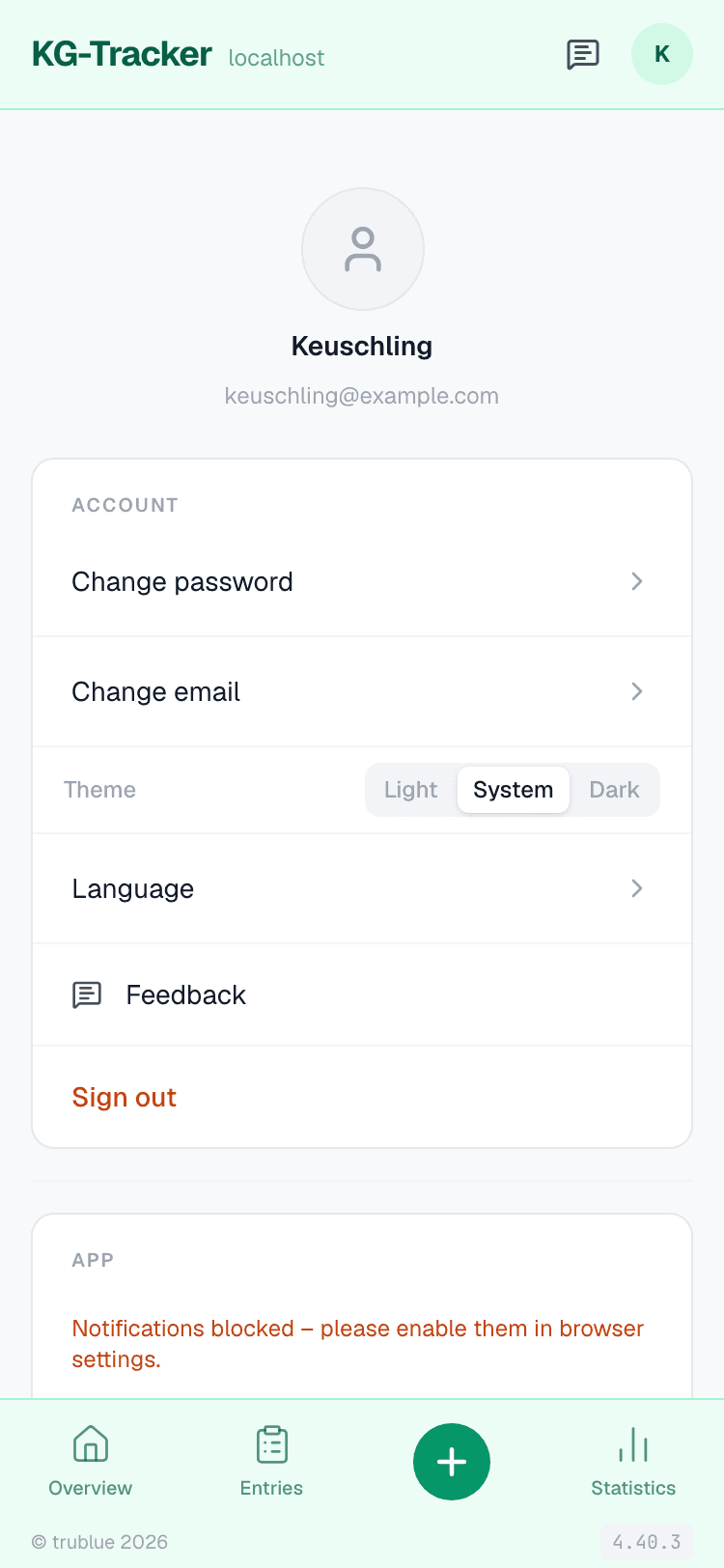The image size is (724, 1568).
Task: Open the Statistics tab
Action: (633, 1461)
